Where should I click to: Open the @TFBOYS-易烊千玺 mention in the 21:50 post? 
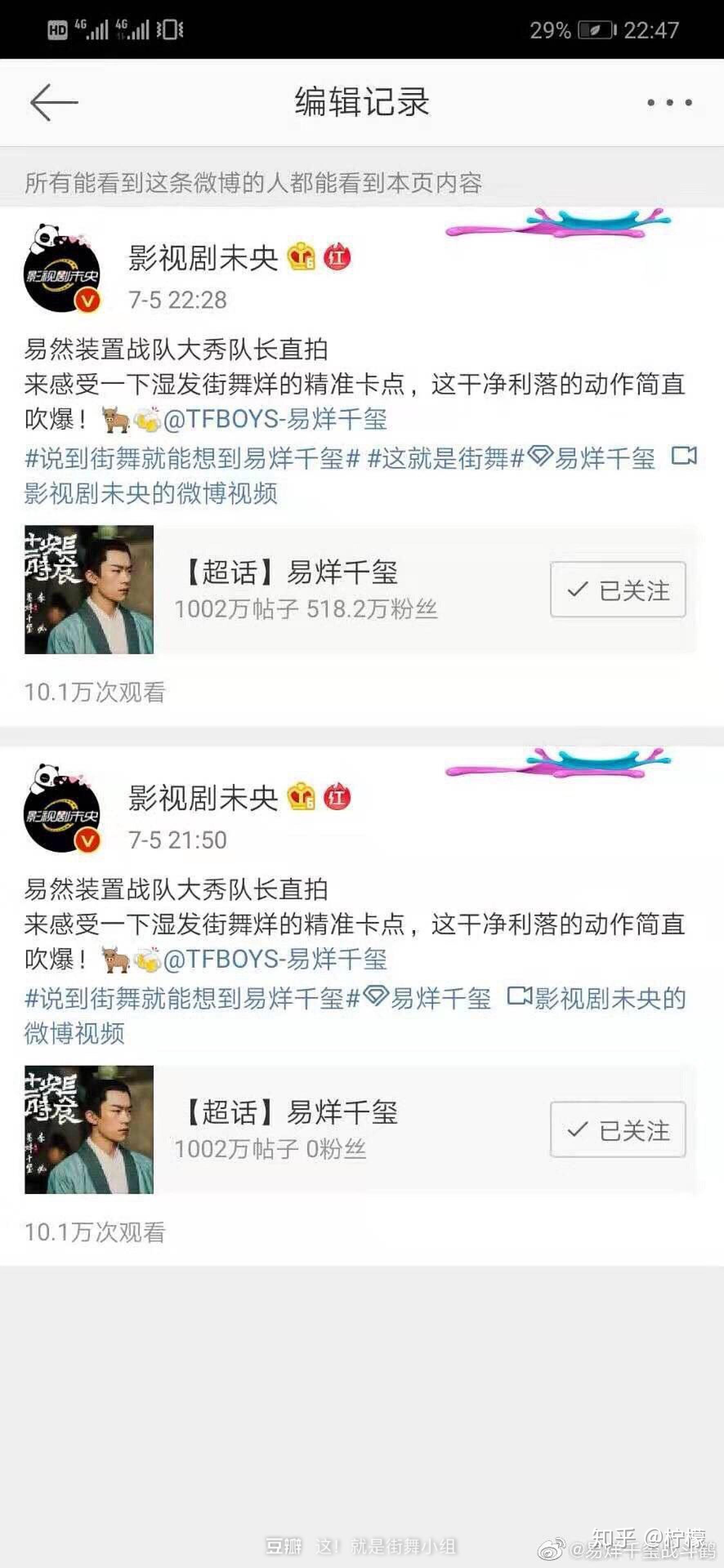pos(275,959)
